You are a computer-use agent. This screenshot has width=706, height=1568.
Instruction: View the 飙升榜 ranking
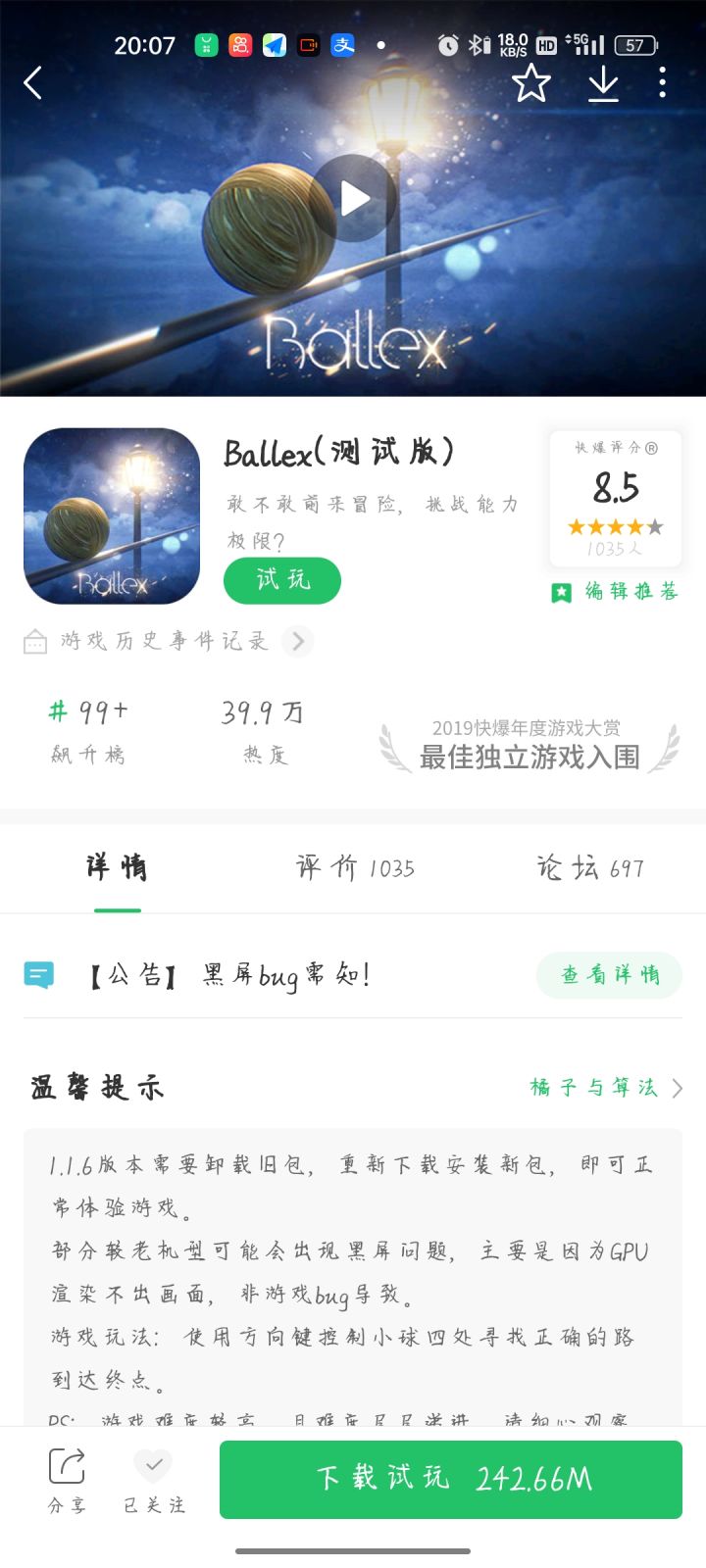(88, 731)
